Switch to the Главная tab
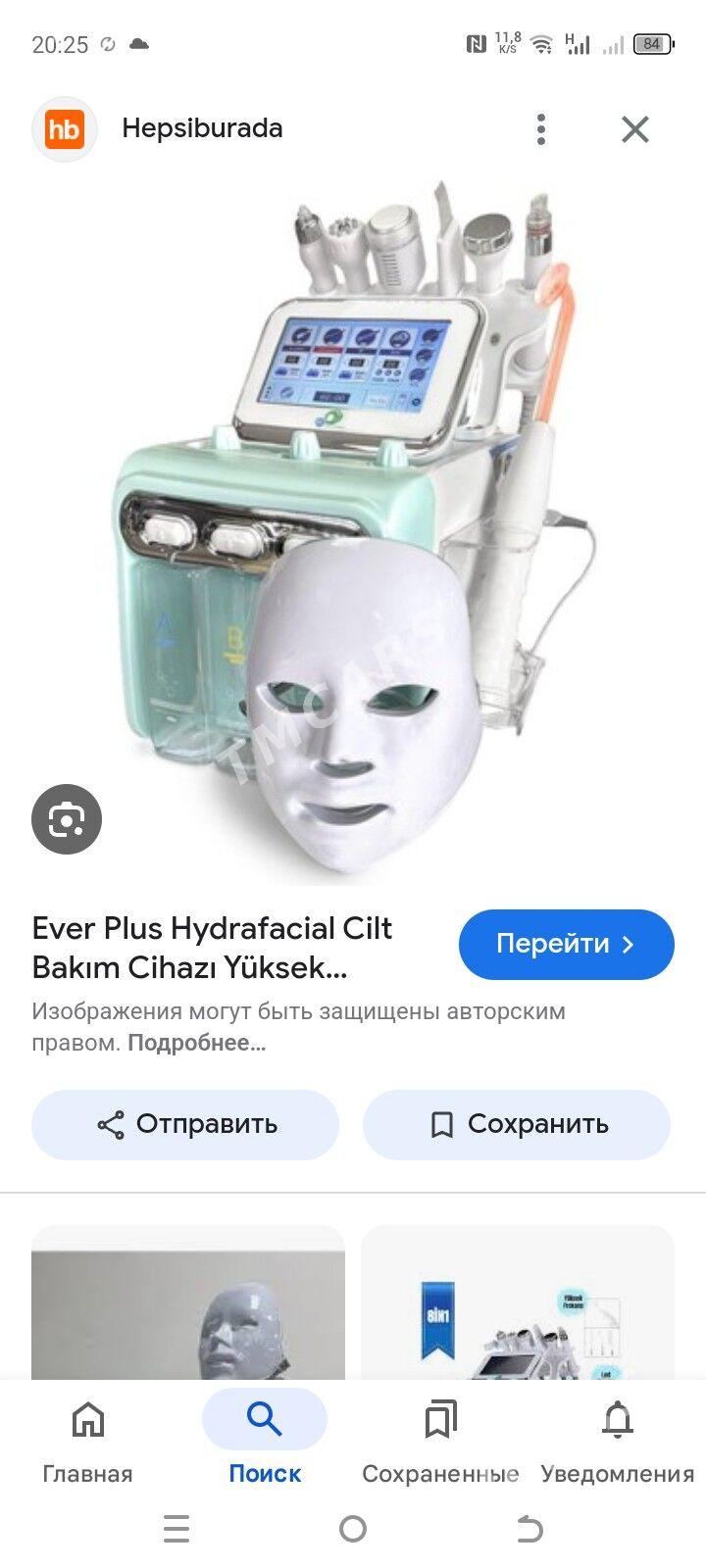The width and height of the screenshot is (706, 1568). point(88,1441)
